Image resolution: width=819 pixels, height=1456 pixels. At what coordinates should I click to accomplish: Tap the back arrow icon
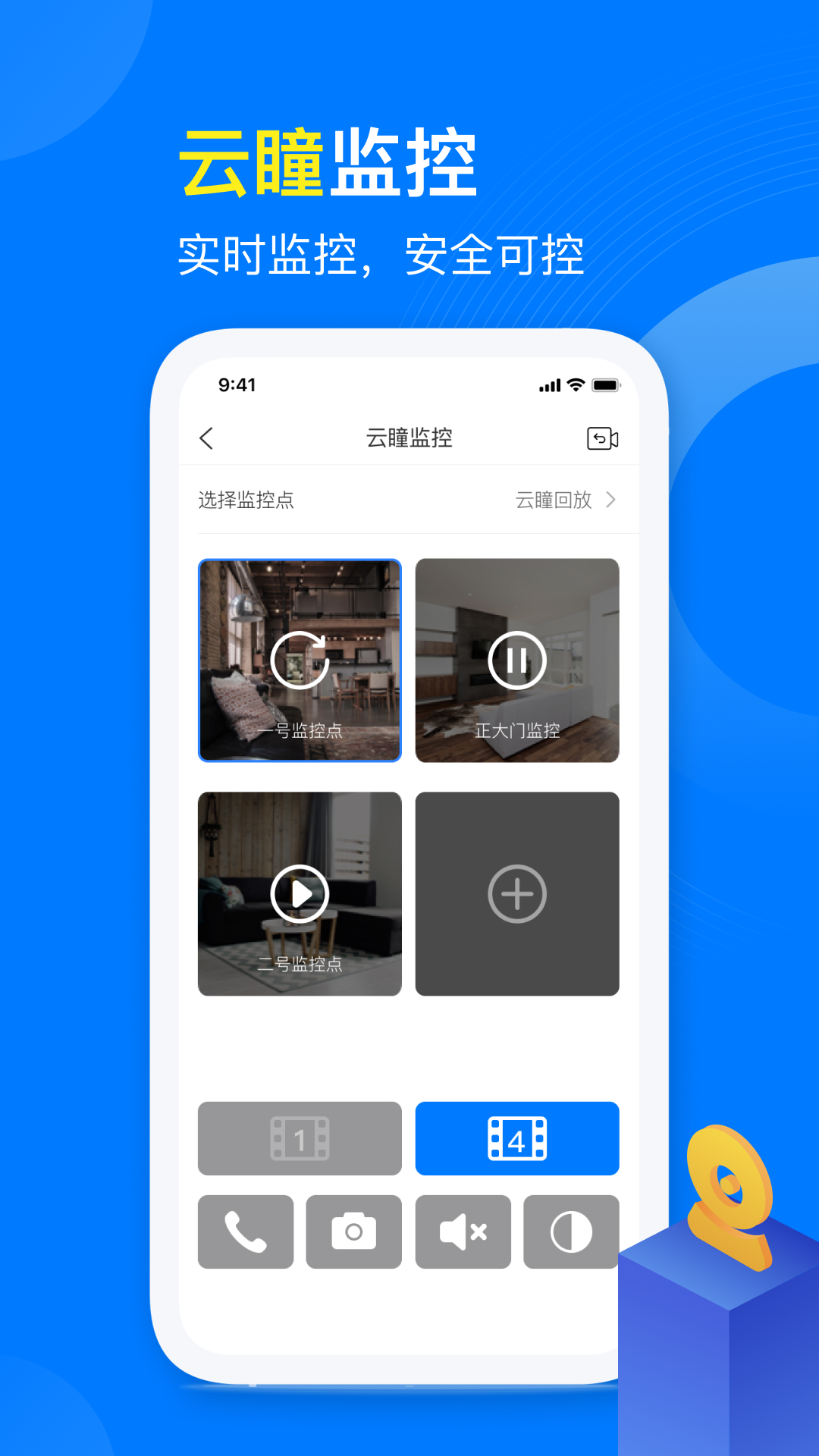pyautogui.click(x=206, y=438)
